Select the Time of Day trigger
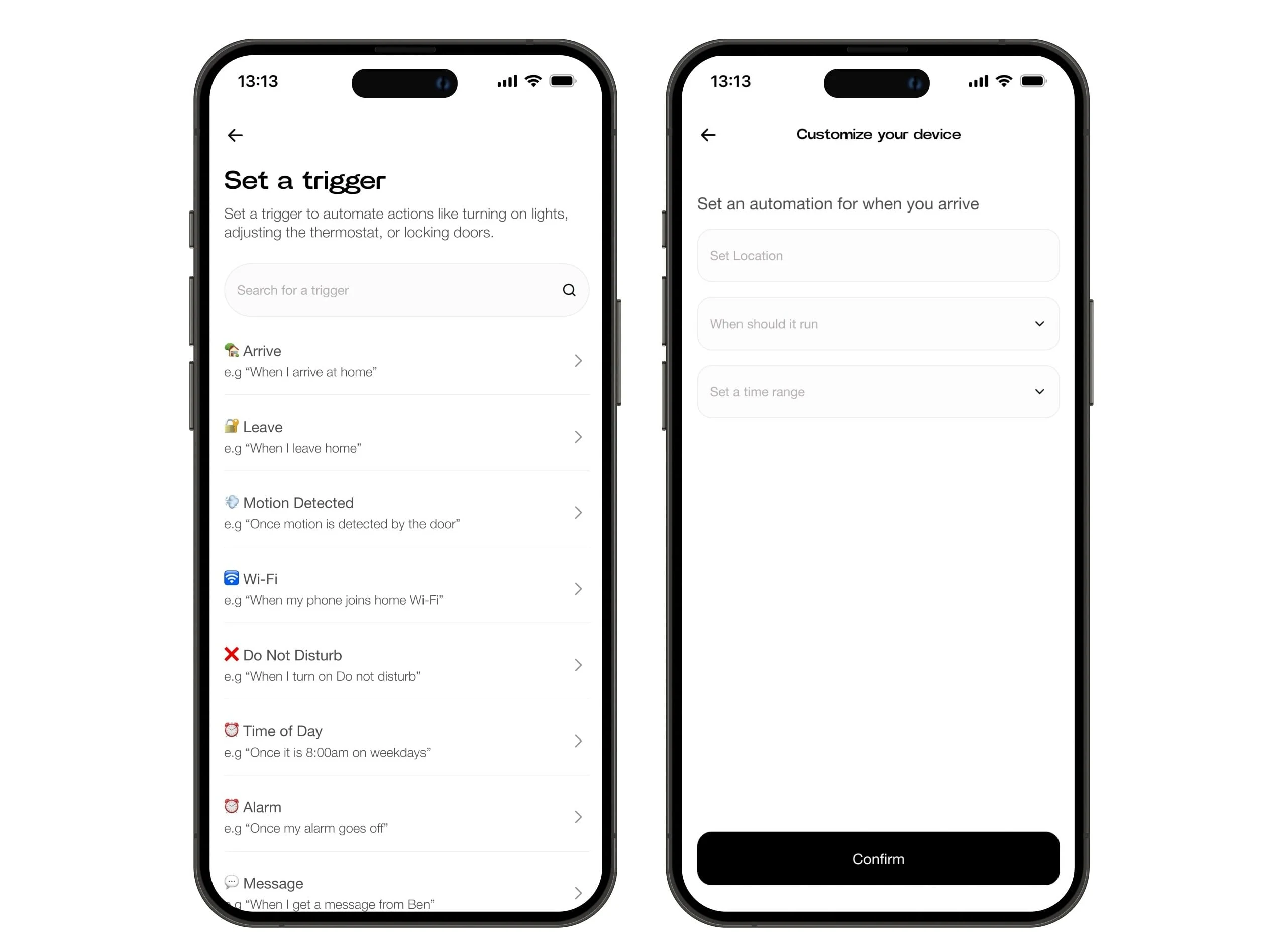 coord(405,742)
